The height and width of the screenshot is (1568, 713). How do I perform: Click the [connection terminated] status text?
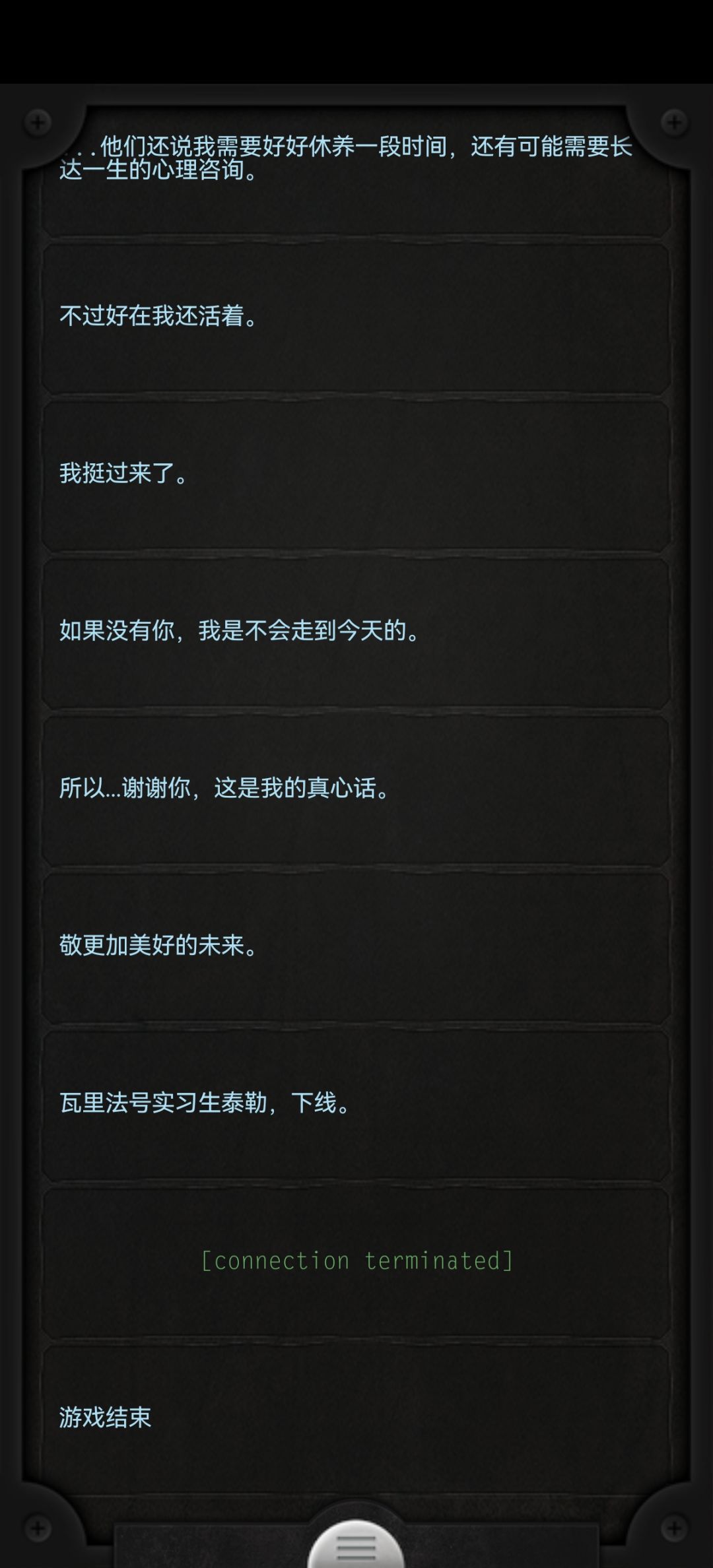click(356, 1258)
